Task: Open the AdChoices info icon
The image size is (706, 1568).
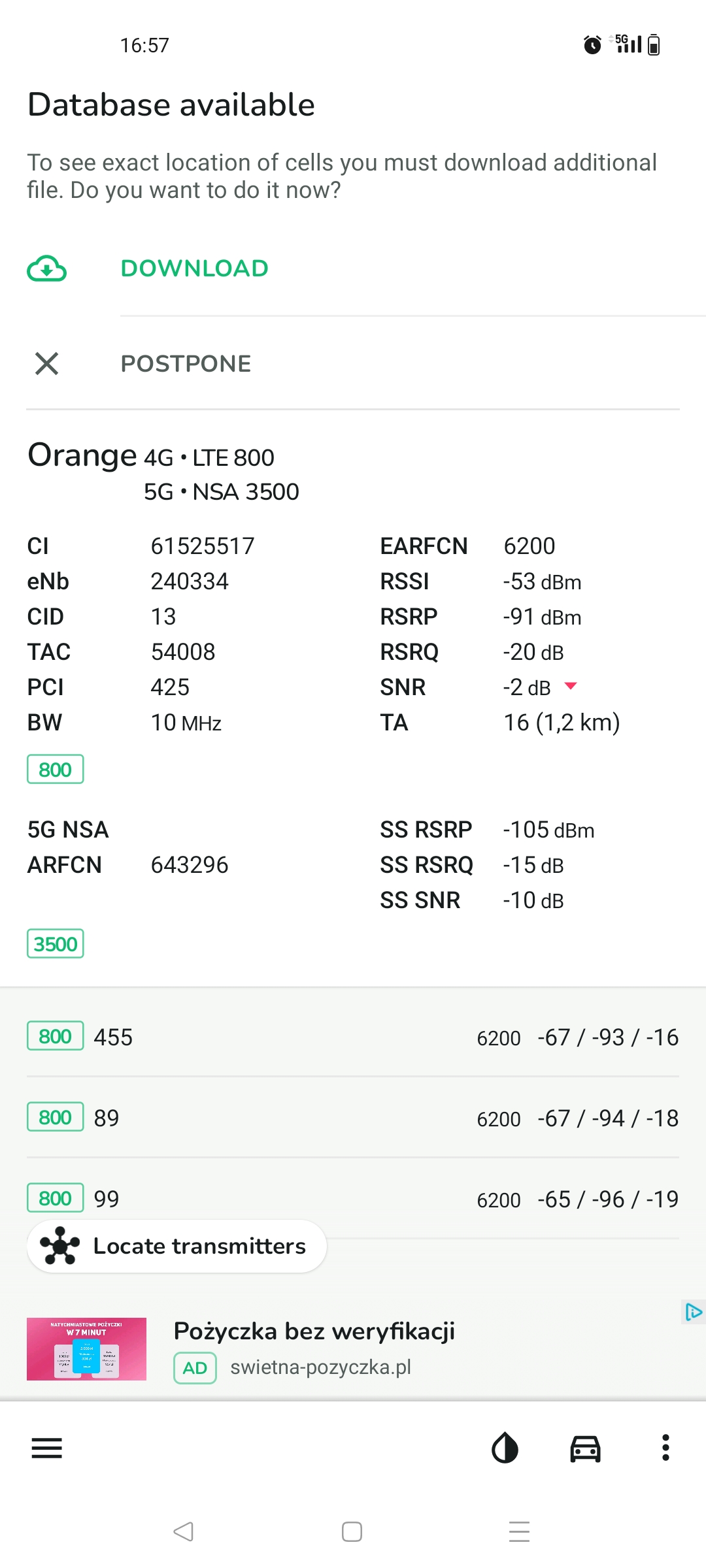Action: [x=693, y=1312]
